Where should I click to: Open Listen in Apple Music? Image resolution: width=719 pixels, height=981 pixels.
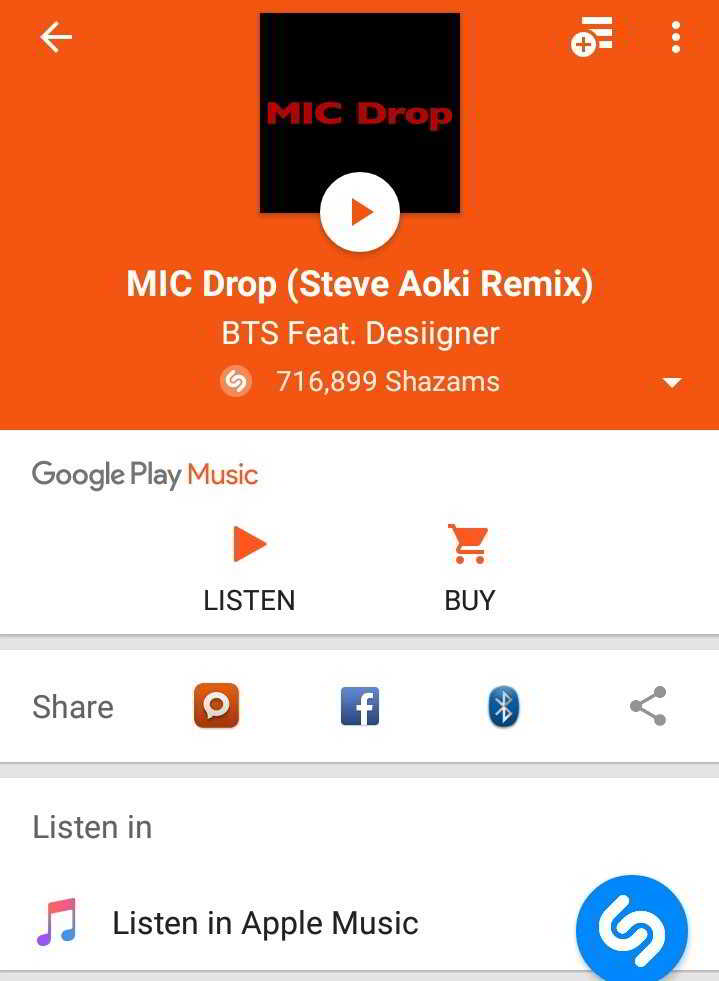[x=265, y=923]
